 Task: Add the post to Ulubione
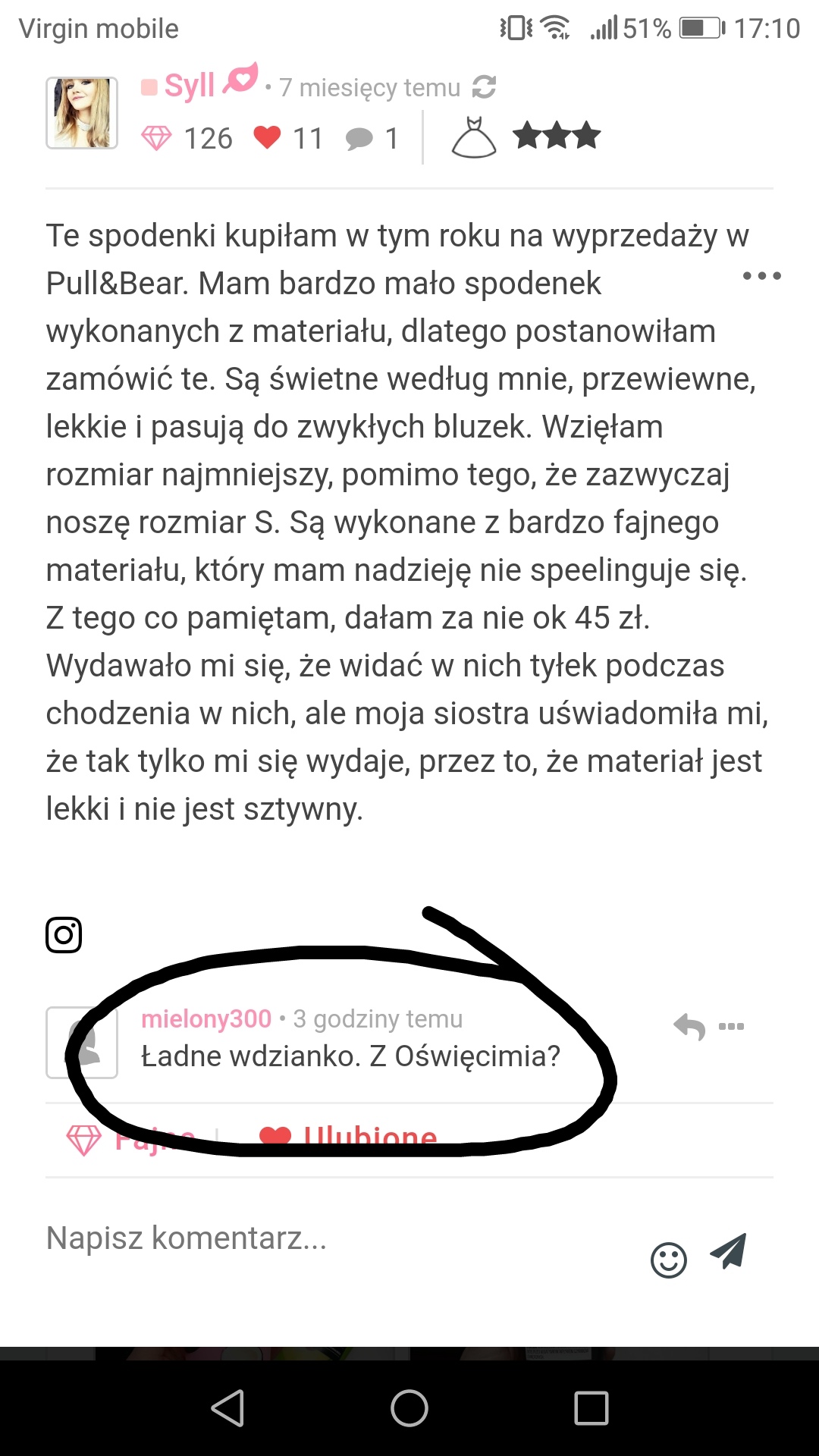pos(349,1136)
